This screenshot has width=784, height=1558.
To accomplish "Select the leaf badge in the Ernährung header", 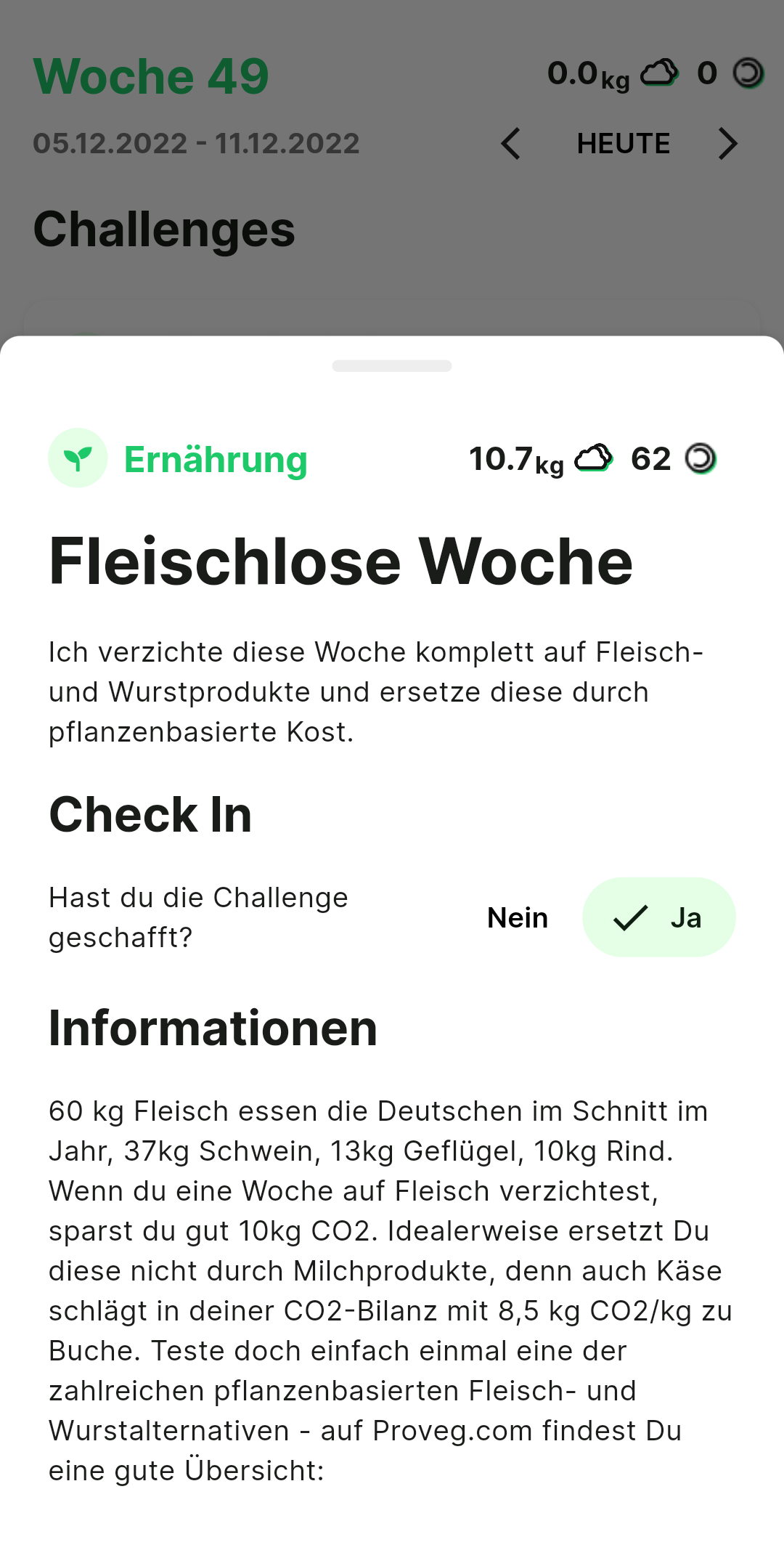I will point(77,459).
